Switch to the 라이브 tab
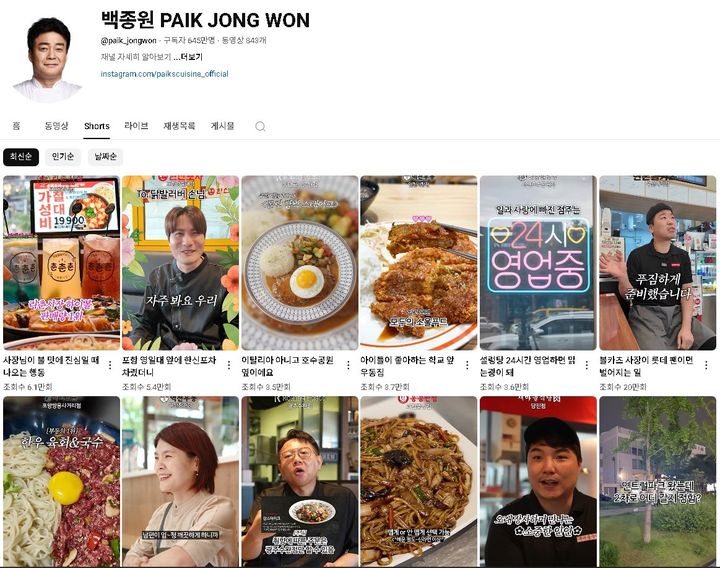The image size is (720, 568). pyautogui.click(x=136, y=126)
